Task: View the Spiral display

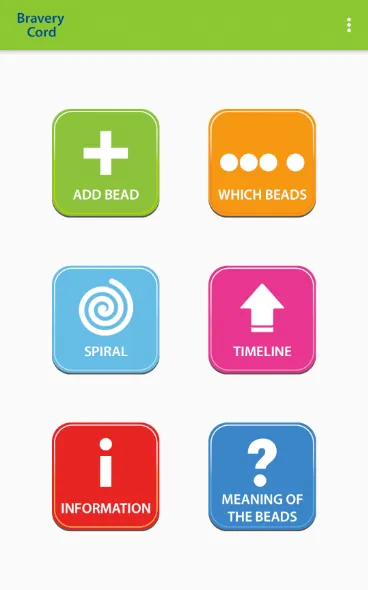Action: coord(106,319)
